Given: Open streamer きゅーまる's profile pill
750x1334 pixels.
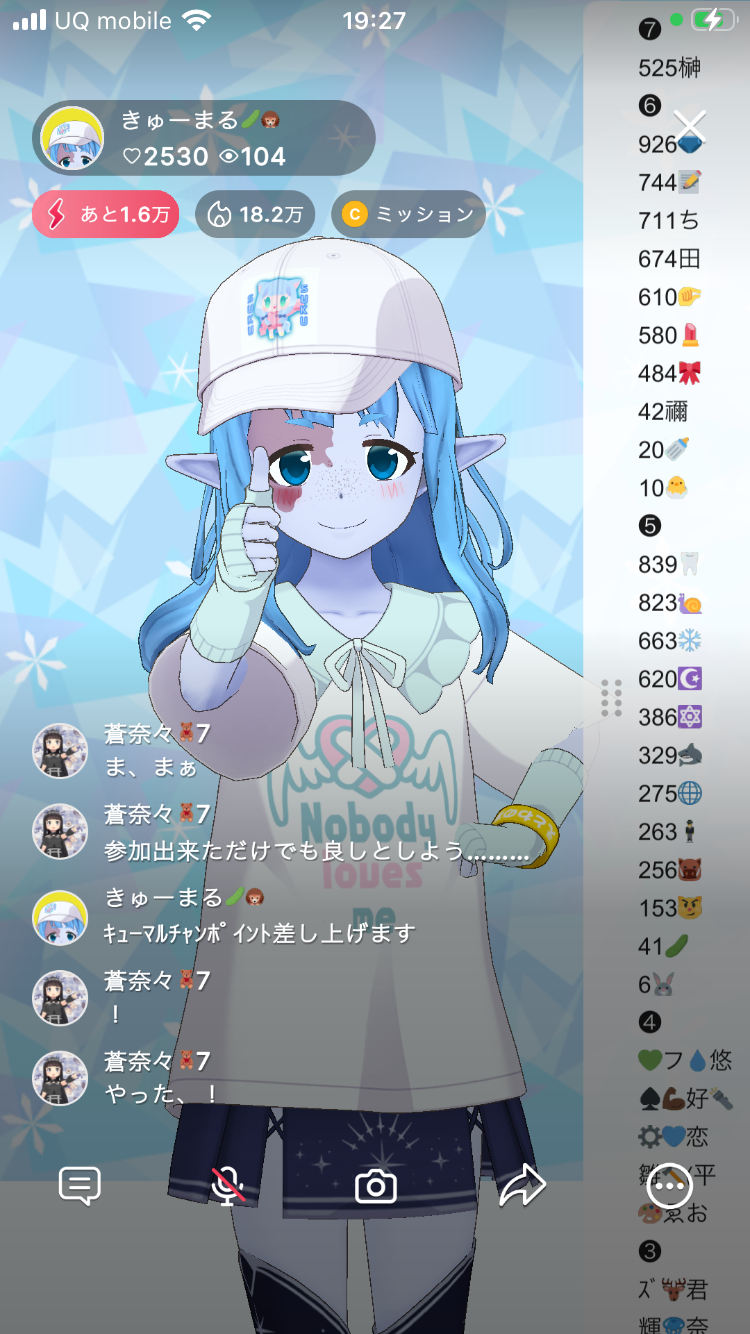Looking at the screenshot, I should pyautogui.click(x=204, y=139).
